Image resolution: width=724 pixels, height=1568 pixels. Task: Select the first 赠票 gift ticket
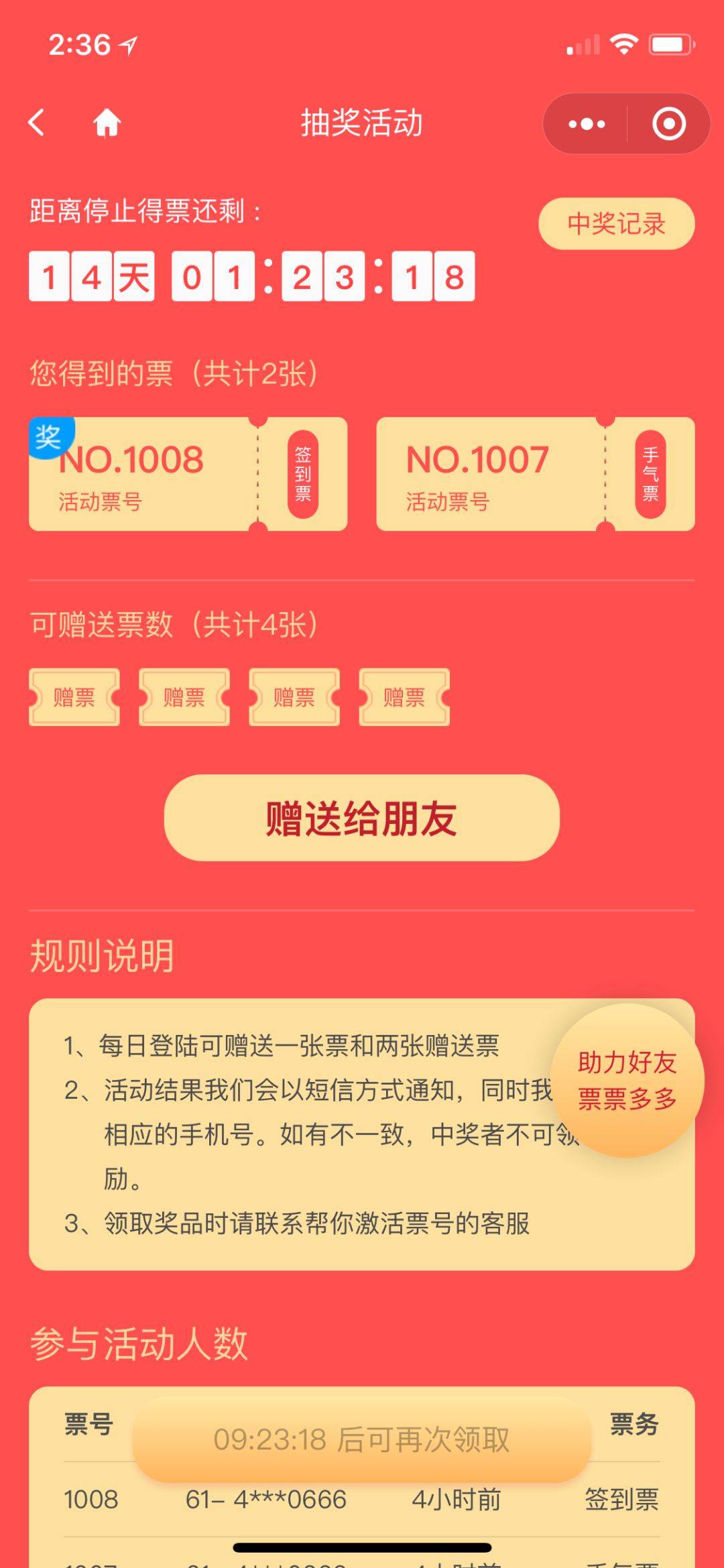tap(74, 697)
